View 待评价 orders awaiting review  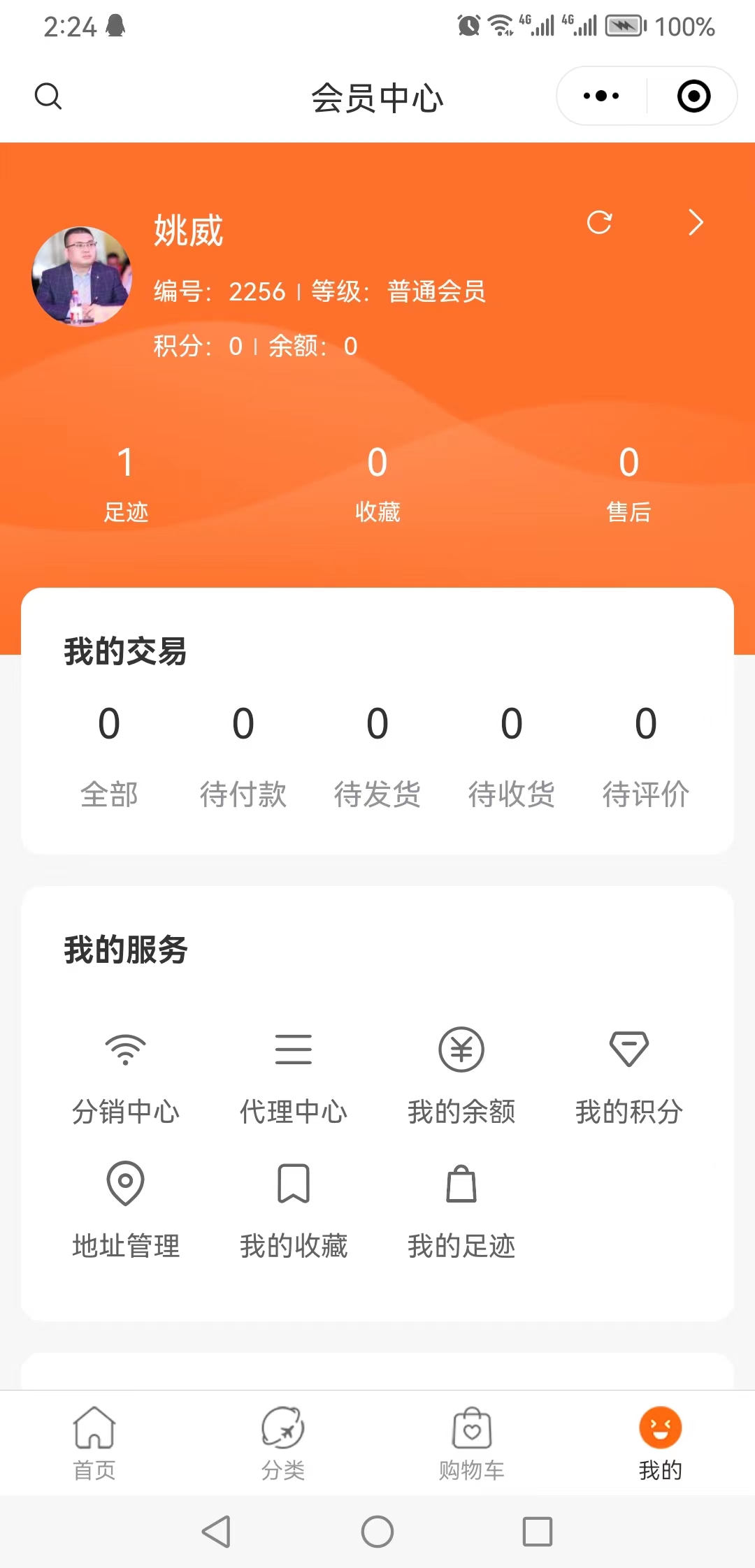tap(646, 756)
